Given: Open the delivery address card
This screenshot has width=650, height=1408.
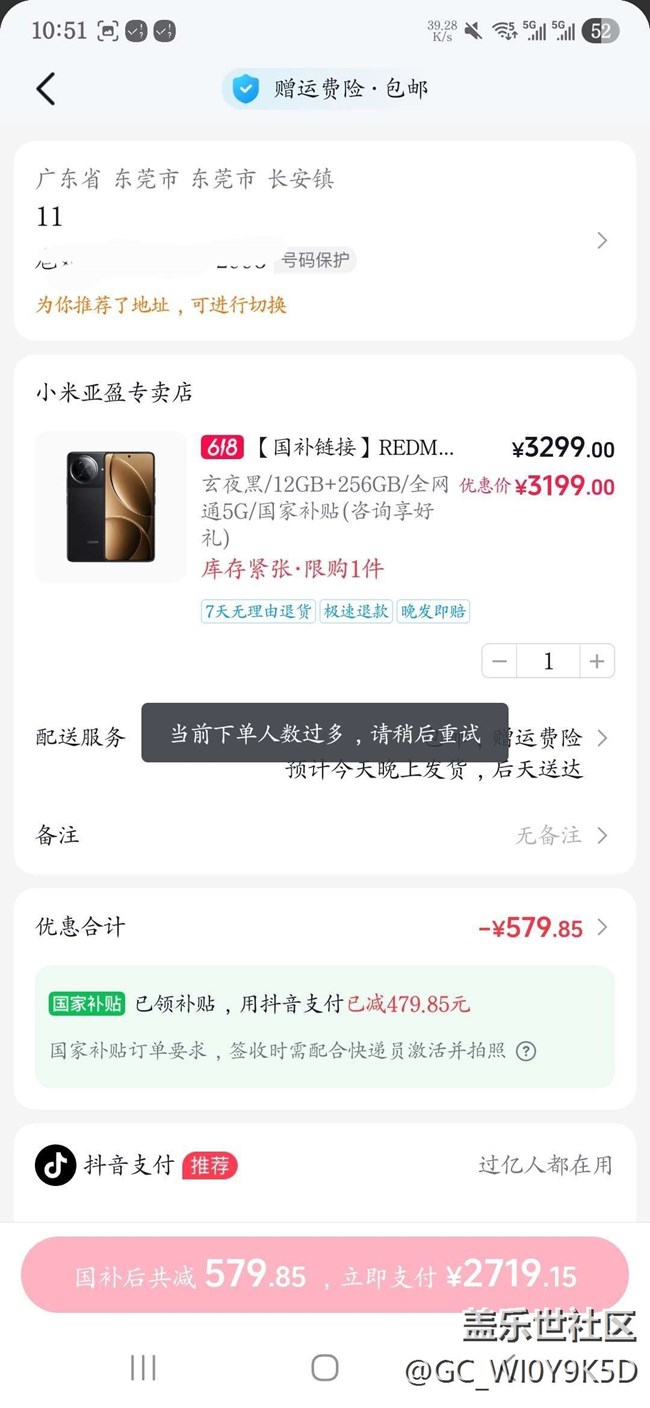Looking at the screenshot, I should pyautogui.click(x=325, y=241).
